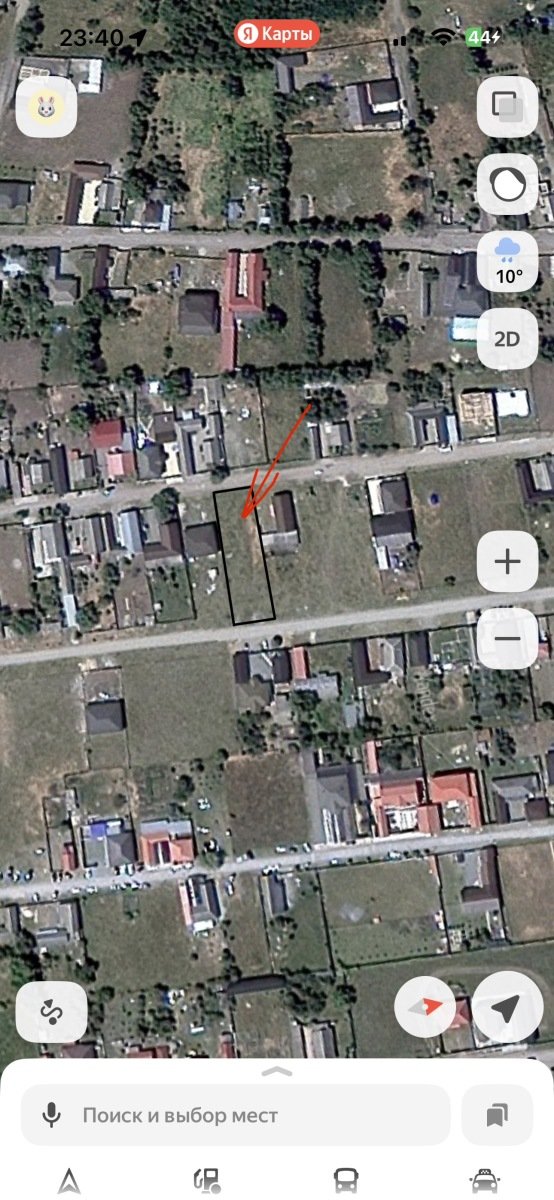Open the route builder button

tap(51, 1011)
